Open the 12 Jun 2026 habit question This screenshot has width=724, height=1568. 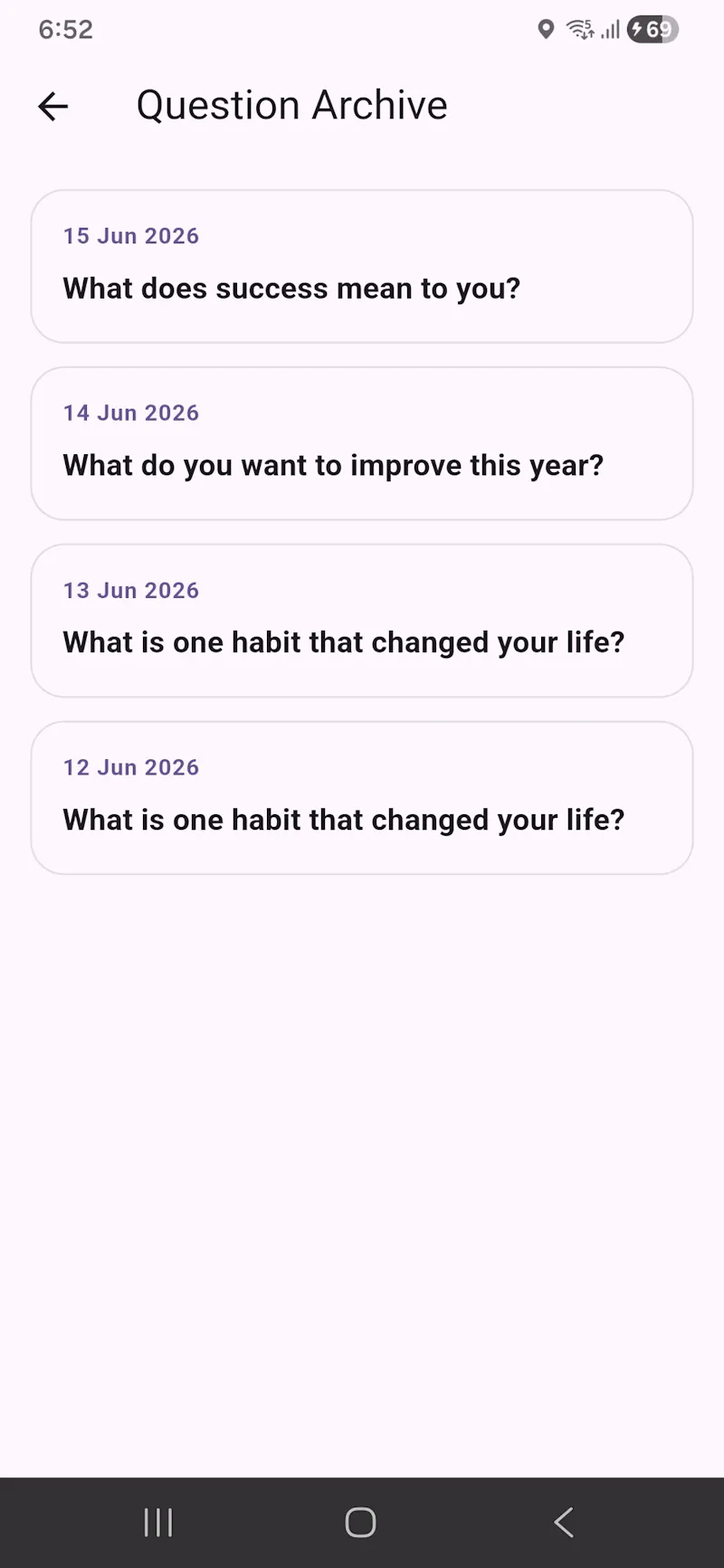(362, 798)
